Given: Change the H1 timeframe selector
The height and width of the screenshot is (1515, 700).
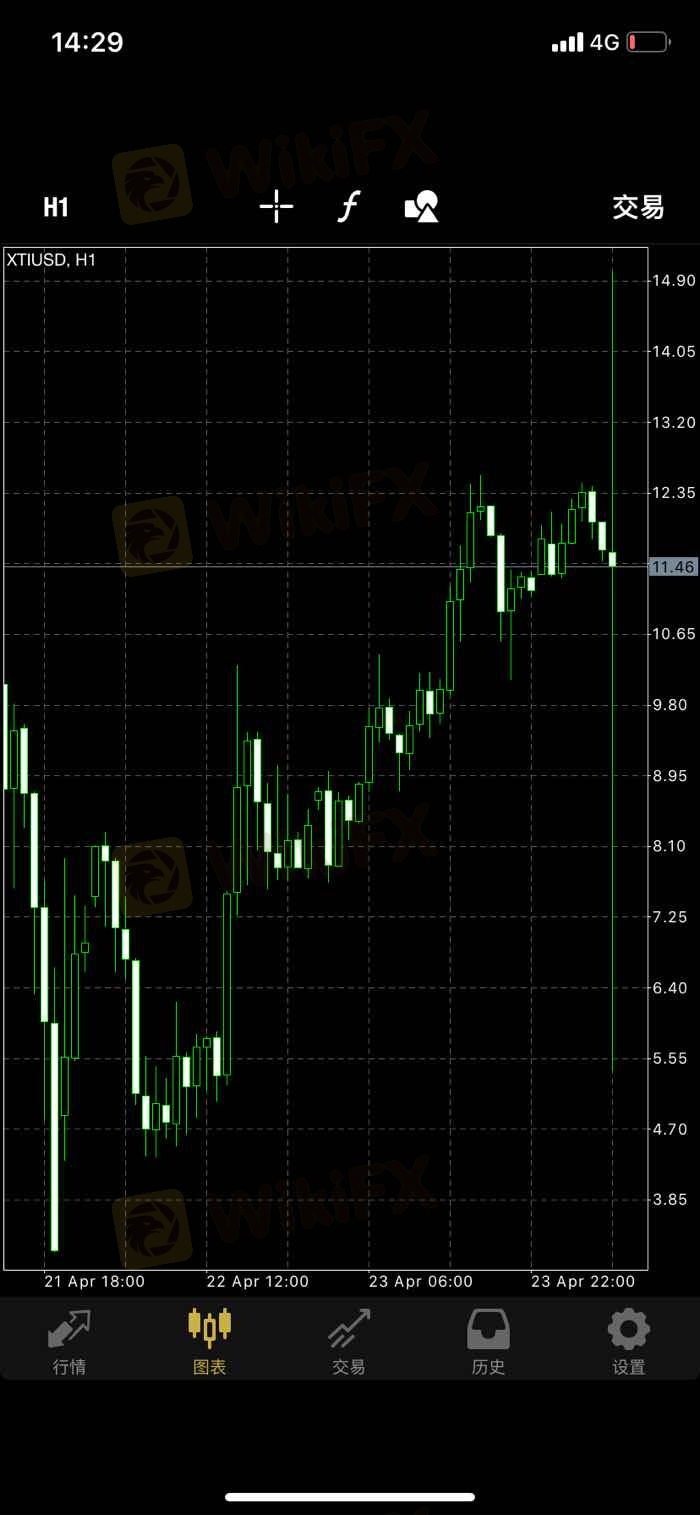Looking at the screenshot, I should click(x=56, y=207).
